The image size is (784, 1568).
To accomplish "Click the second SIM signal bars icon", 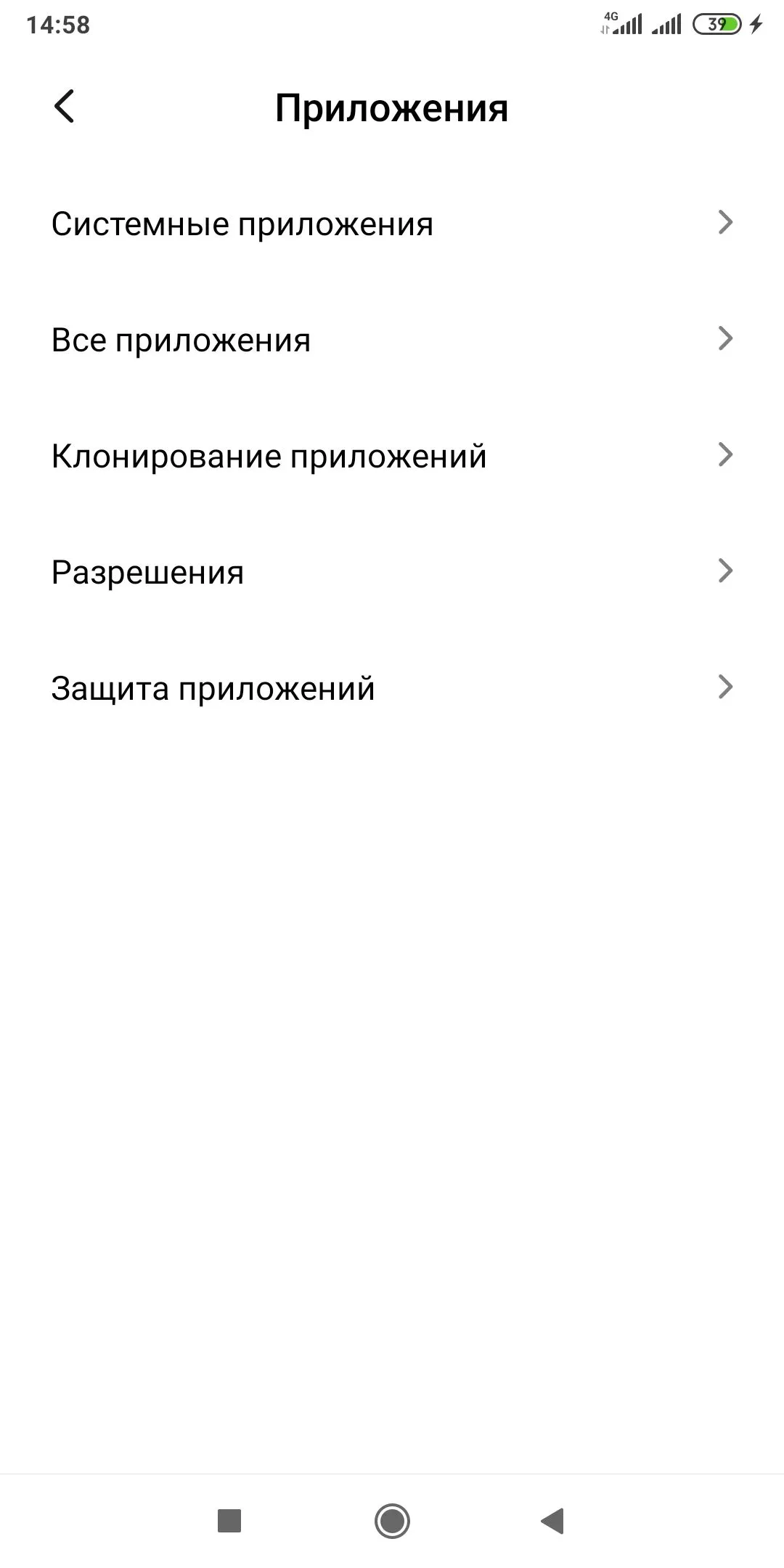I will [666, 24].
